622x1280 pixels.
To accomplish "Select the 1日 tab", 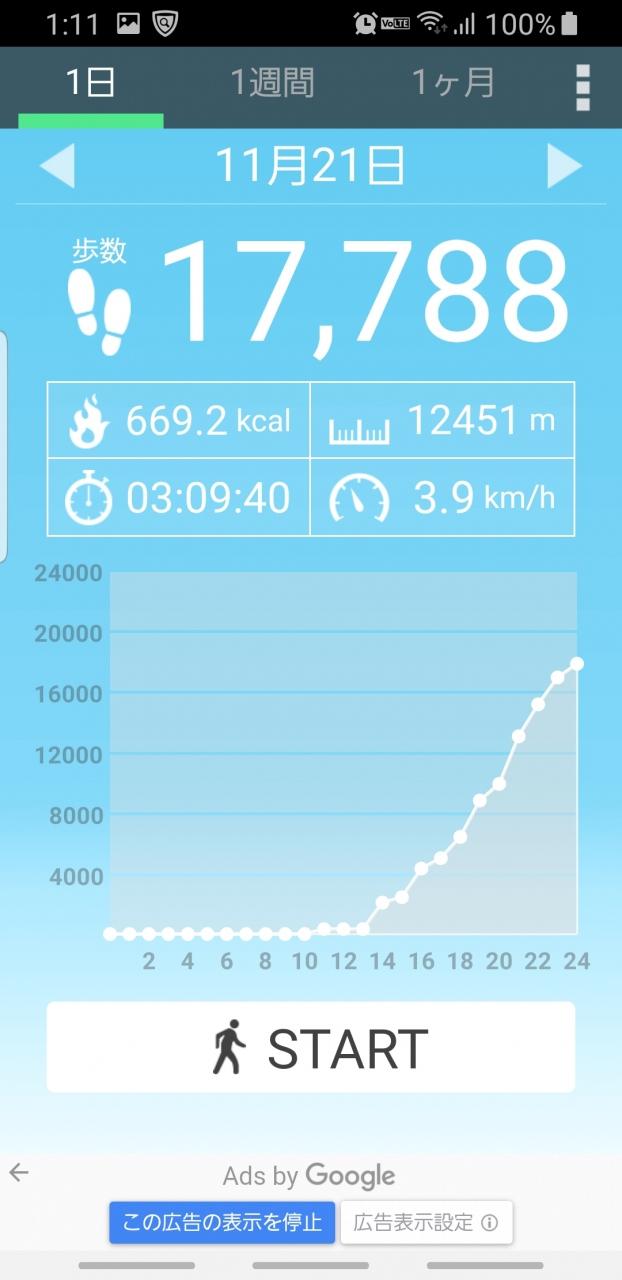I will point(90,84).
